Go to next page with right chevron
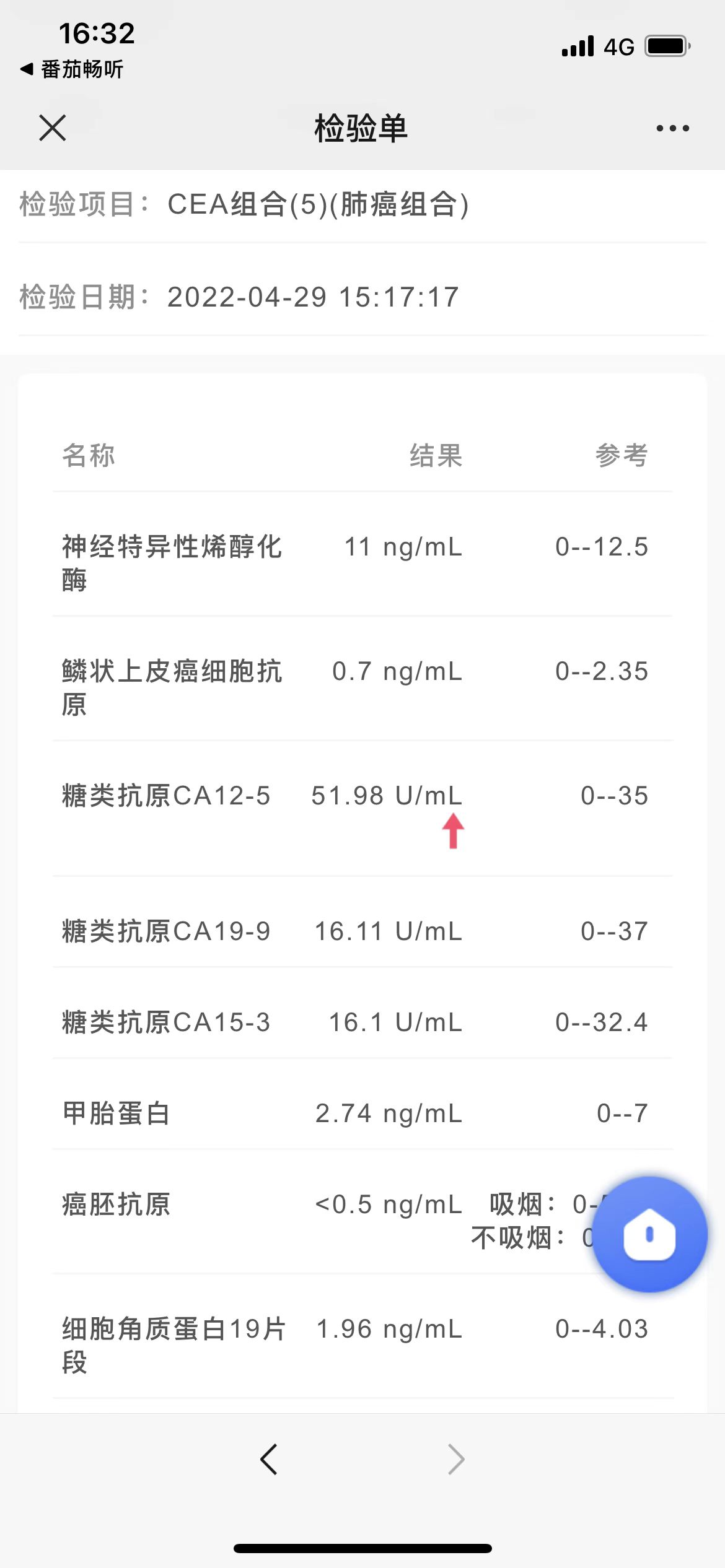Screen dimensions: 725x1568 point(456,1458)
